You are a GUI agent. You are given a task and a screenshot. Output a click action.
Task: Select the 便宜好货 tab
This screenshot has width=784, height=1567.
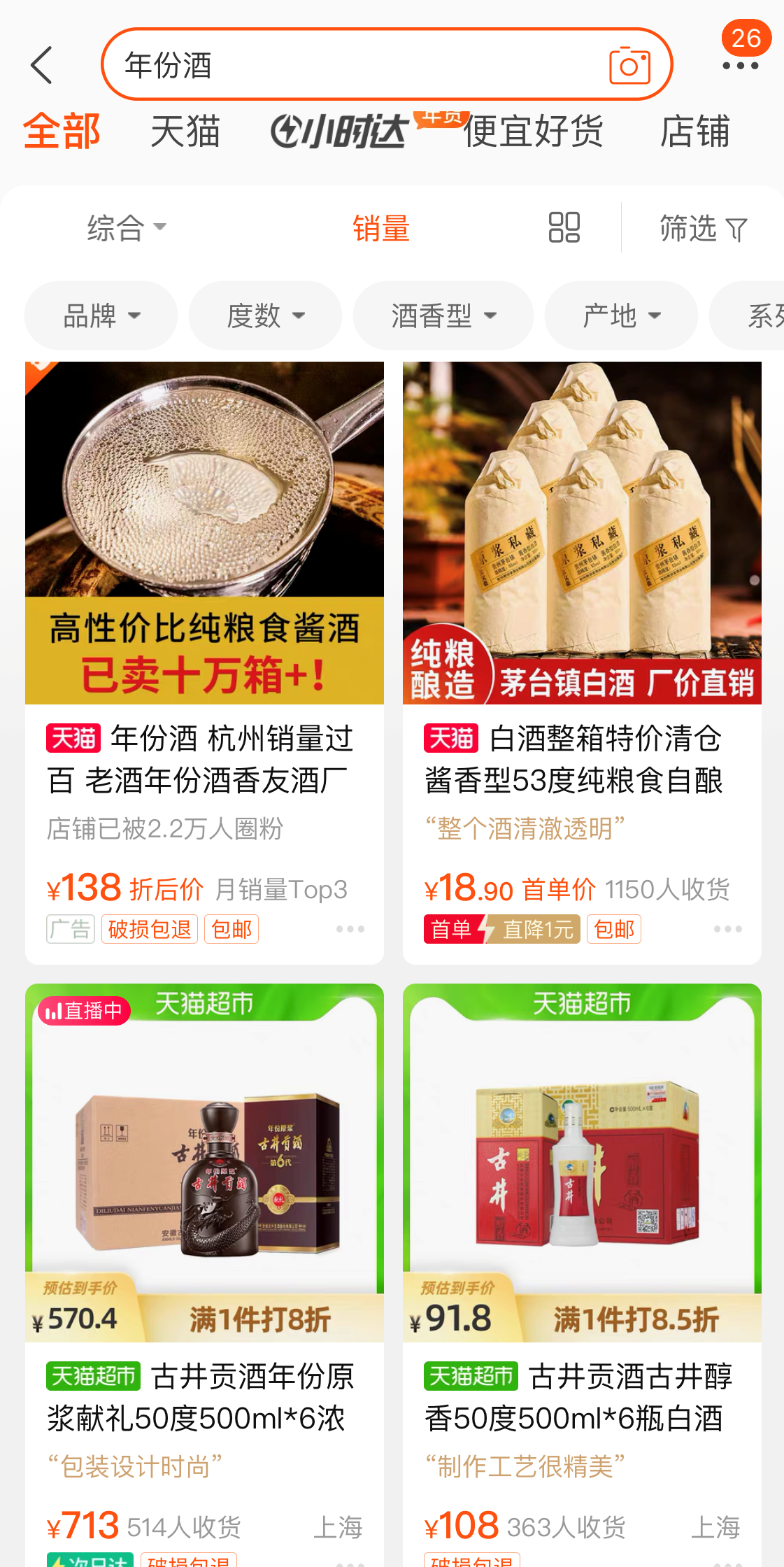534,131
